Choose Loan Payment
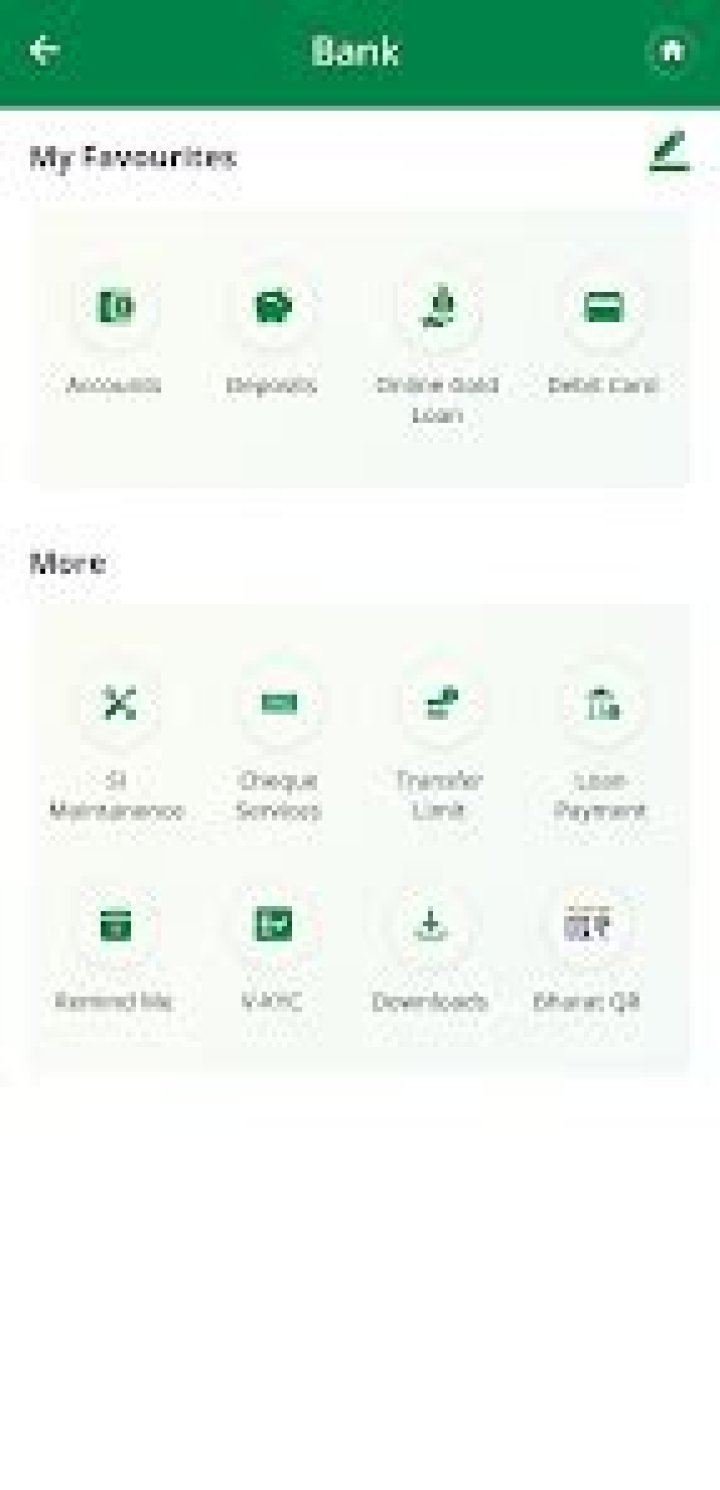Viewport: 720px width, 1490px height. tap(599, 704)
